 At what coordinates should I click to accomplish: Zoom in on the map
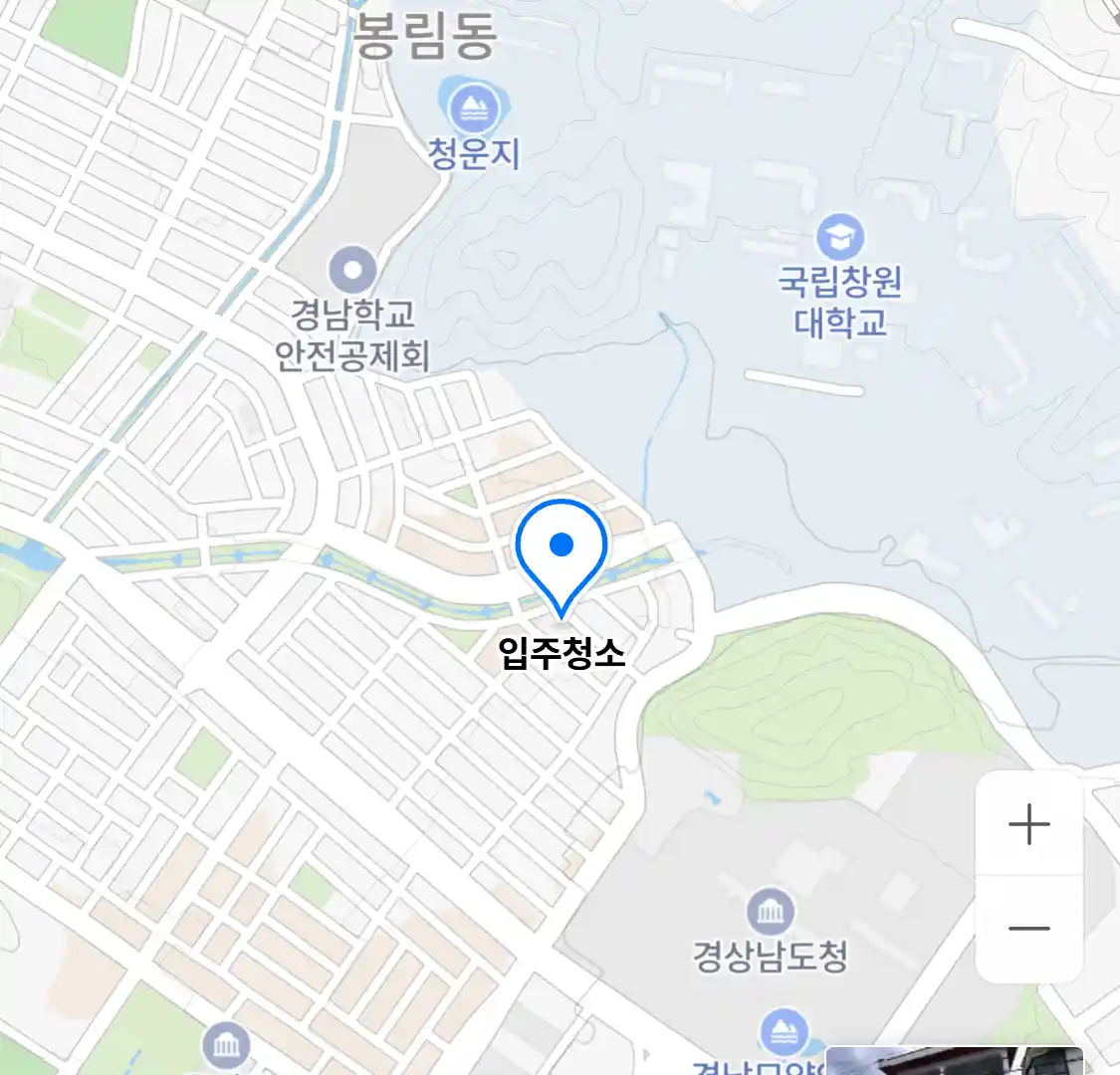(1028, 825)
